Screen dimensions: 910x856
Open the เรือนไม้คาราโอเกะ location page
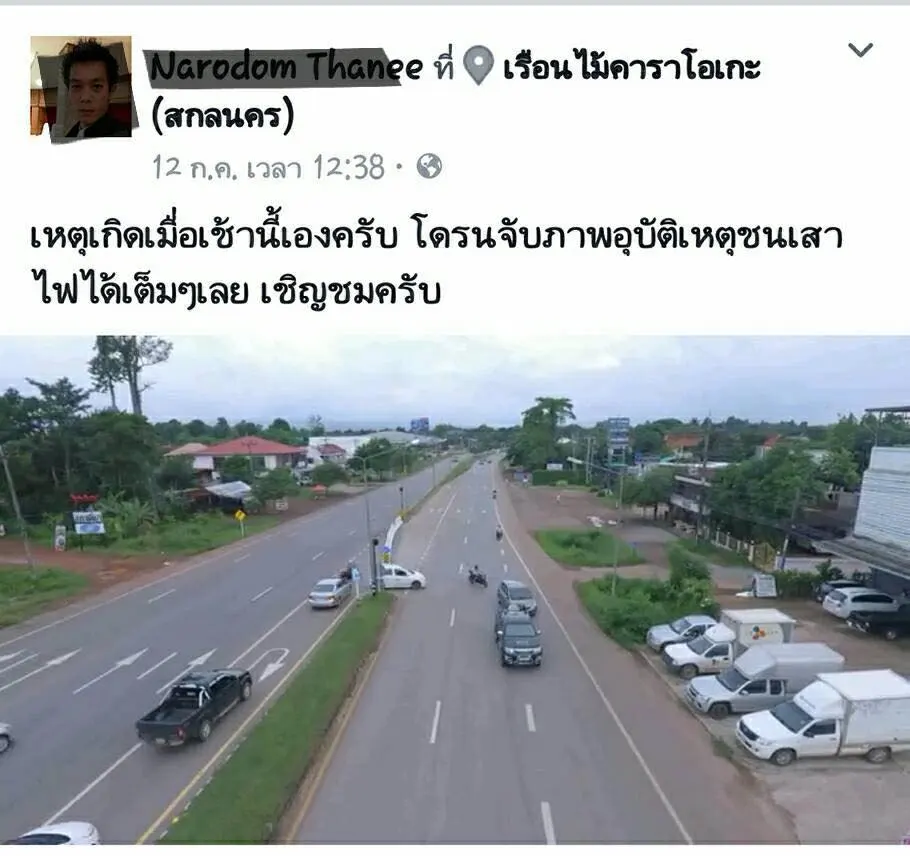click(x=630, y=68)
